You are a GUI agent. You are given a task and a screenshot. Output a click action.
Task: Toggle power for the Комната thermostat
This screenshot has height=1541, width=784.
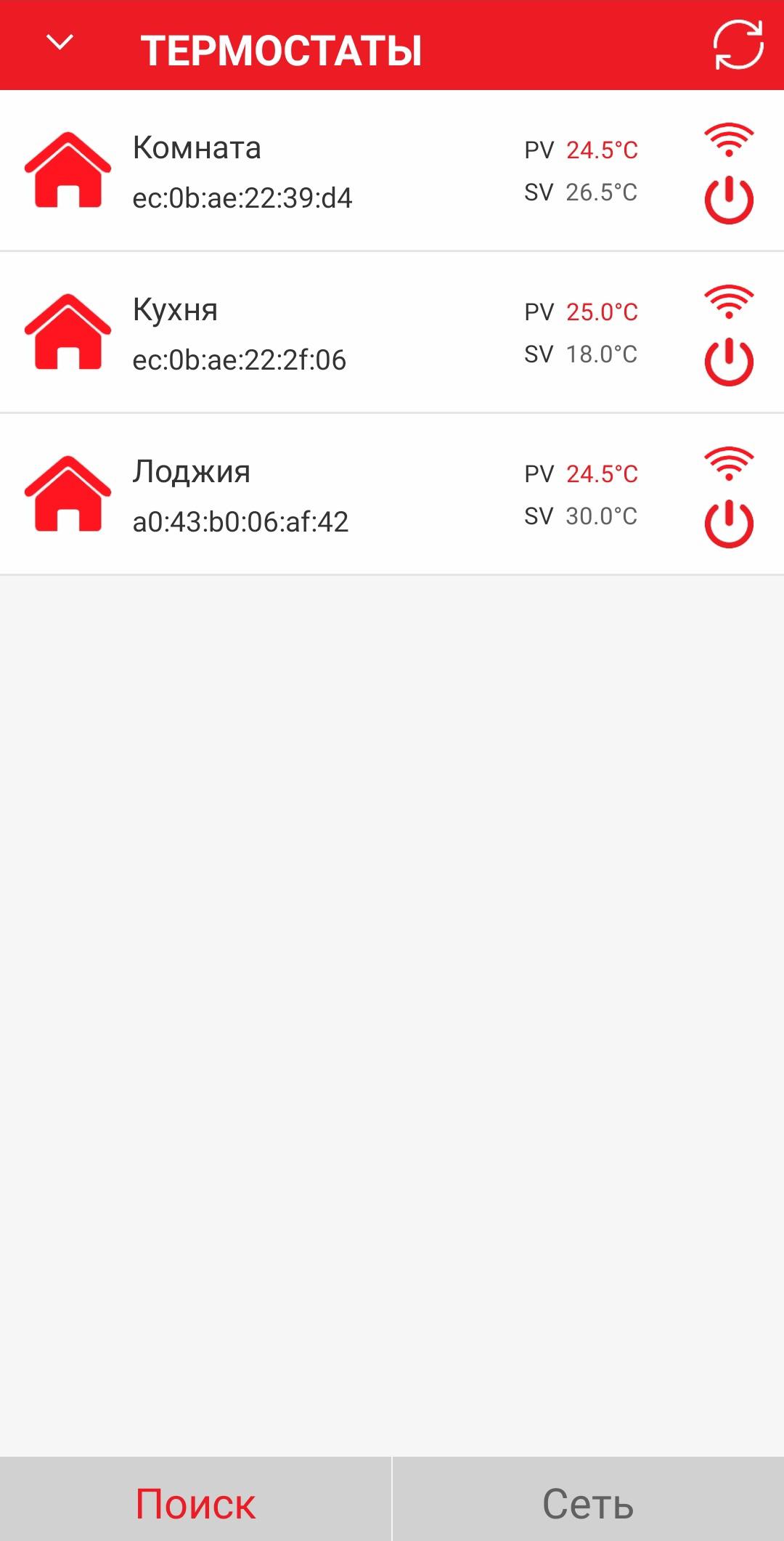click(729, 200)
